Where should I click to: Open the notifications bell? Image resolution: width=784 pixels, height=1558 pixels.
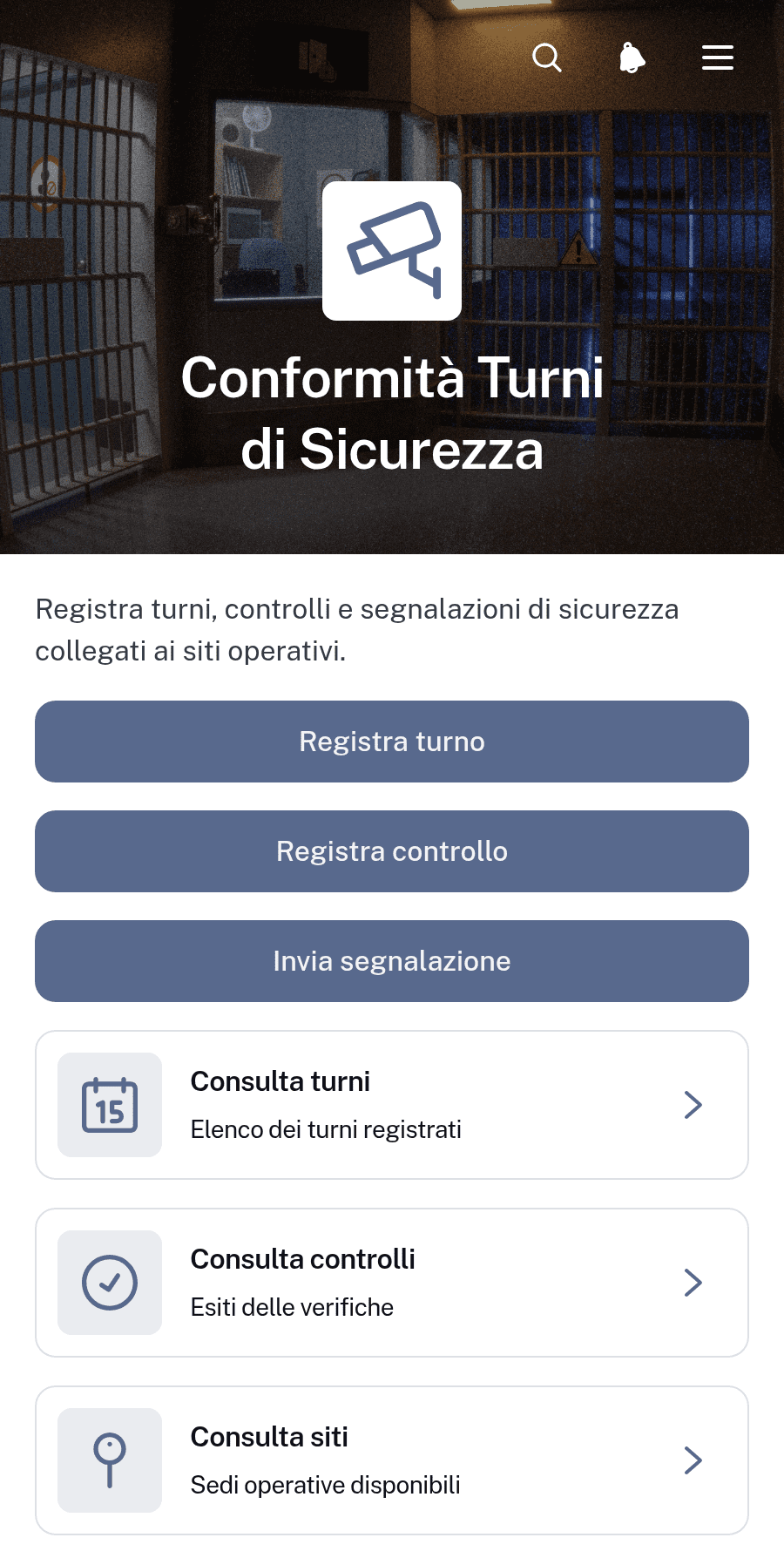click(x=632, y=58)
